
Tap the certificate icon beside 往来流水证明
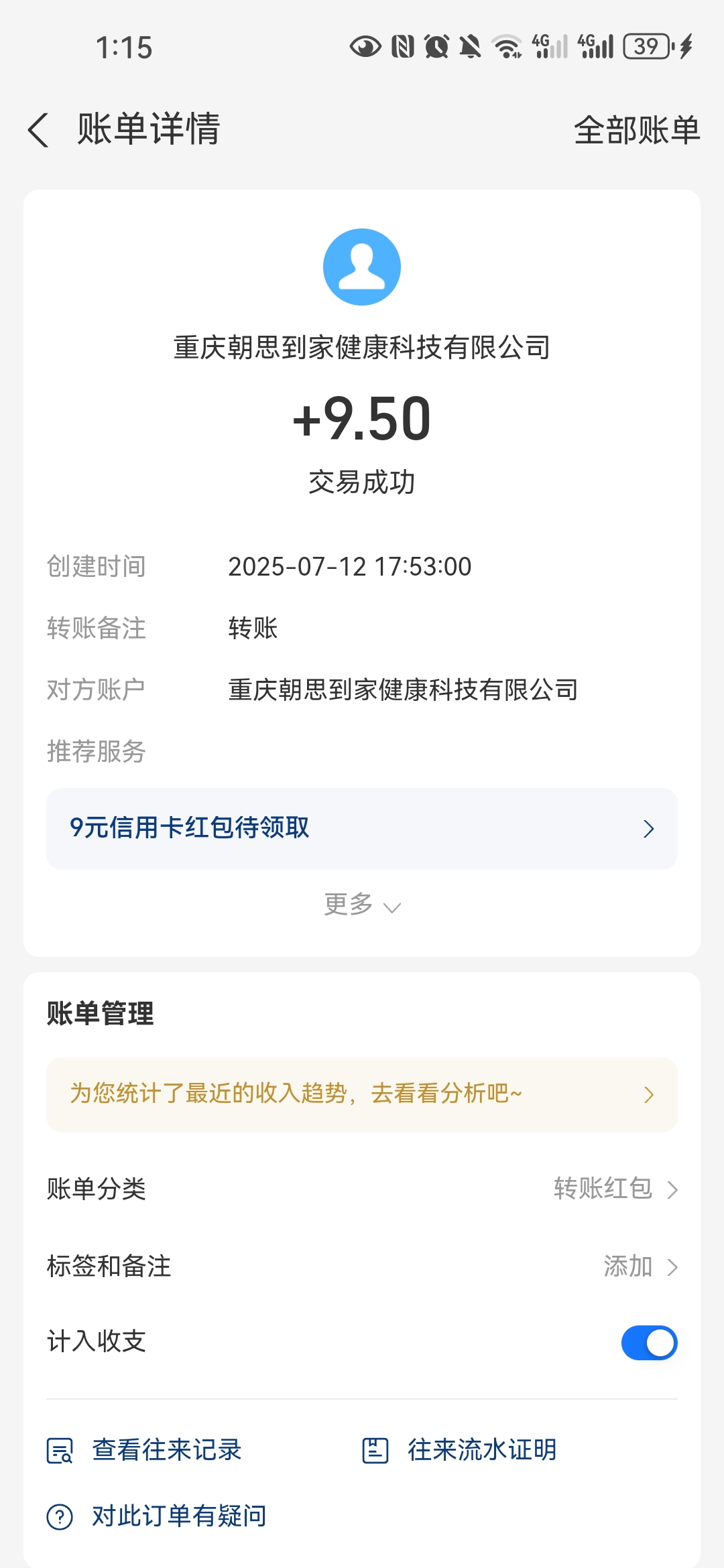(377, 1450)
